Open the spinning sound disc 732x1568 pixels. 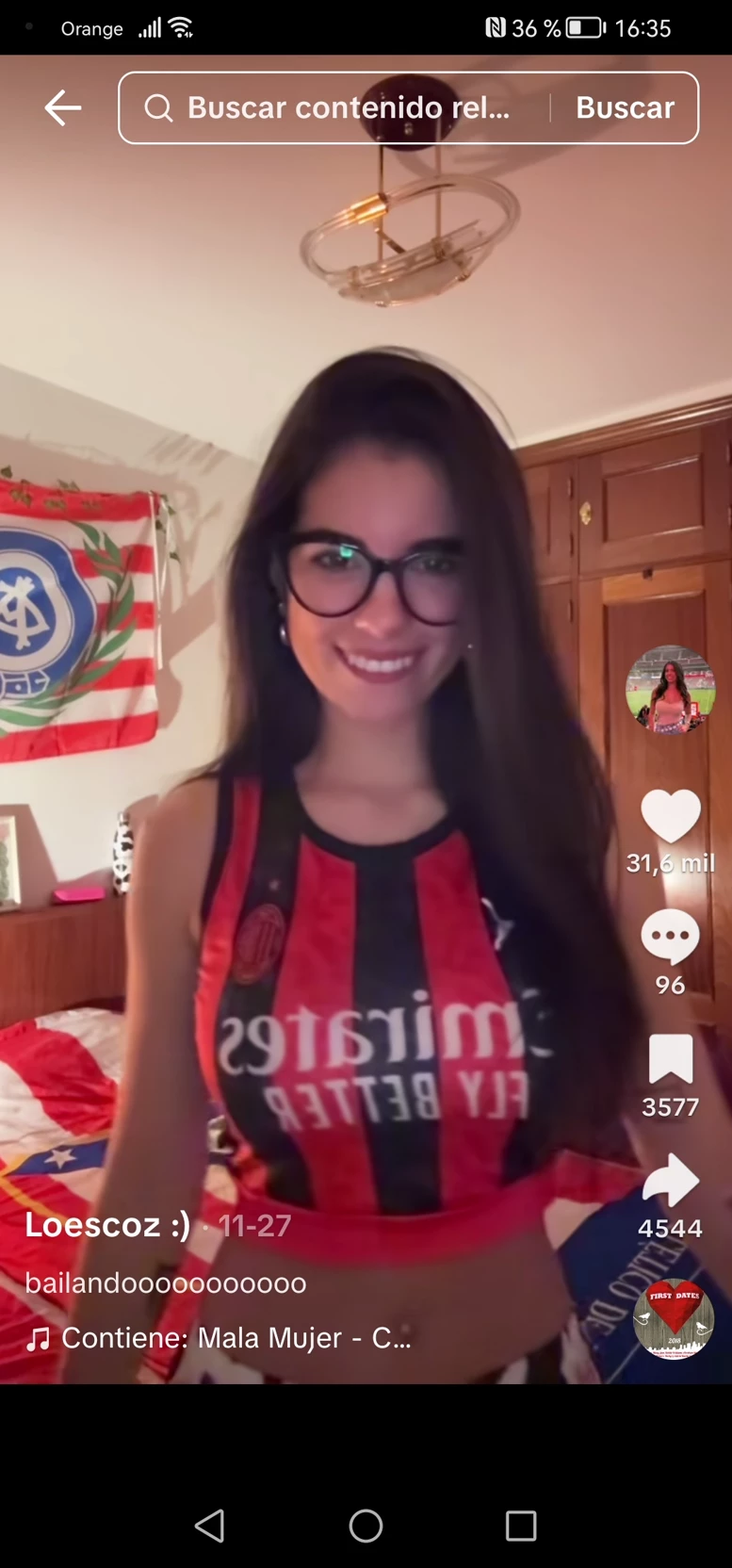pos(673,1318)
